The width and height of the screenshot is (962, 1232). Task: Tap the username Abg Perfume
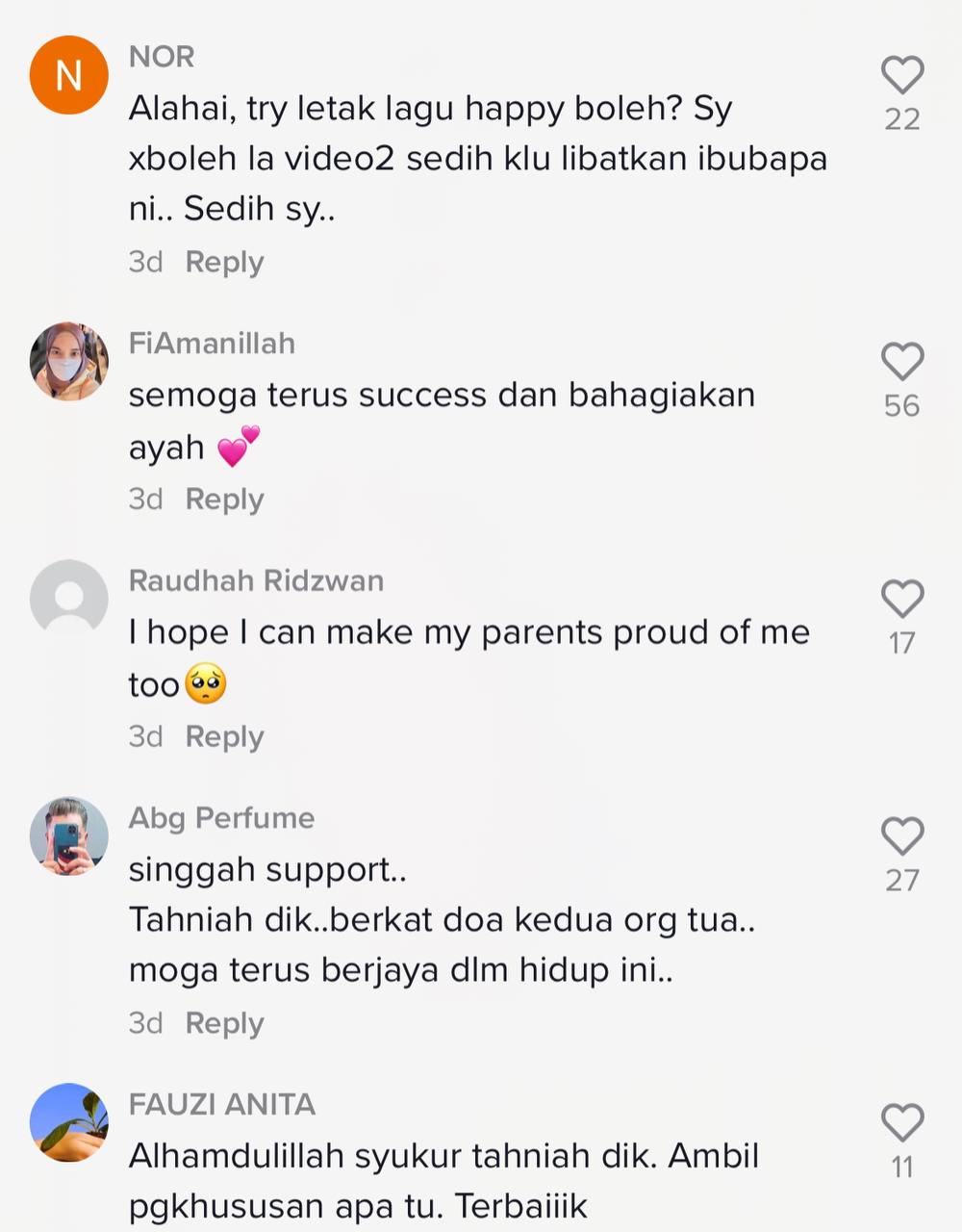click(221, 818)
